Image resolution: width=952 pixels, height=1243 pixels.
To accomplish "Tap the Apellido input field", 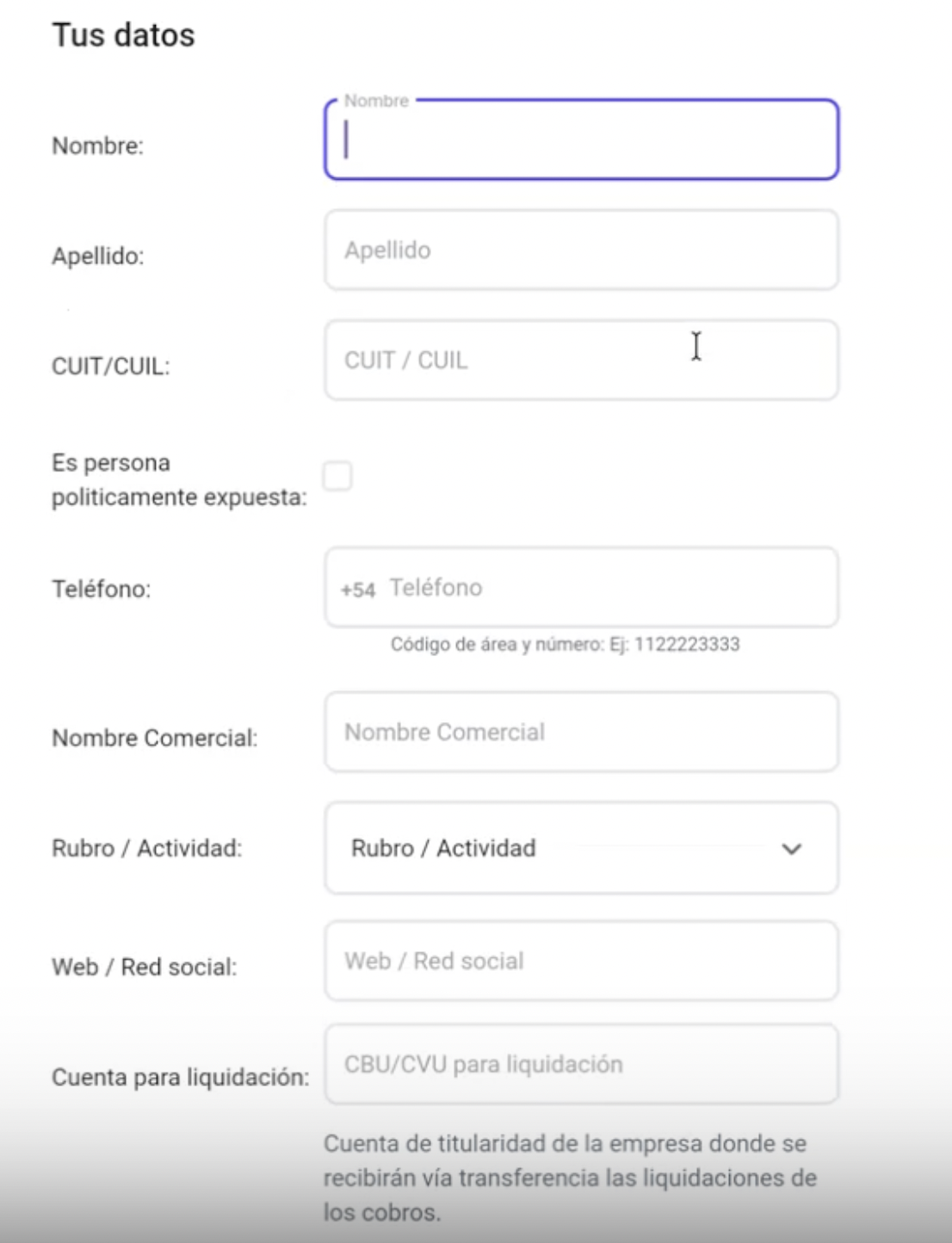I will (581, 250).
